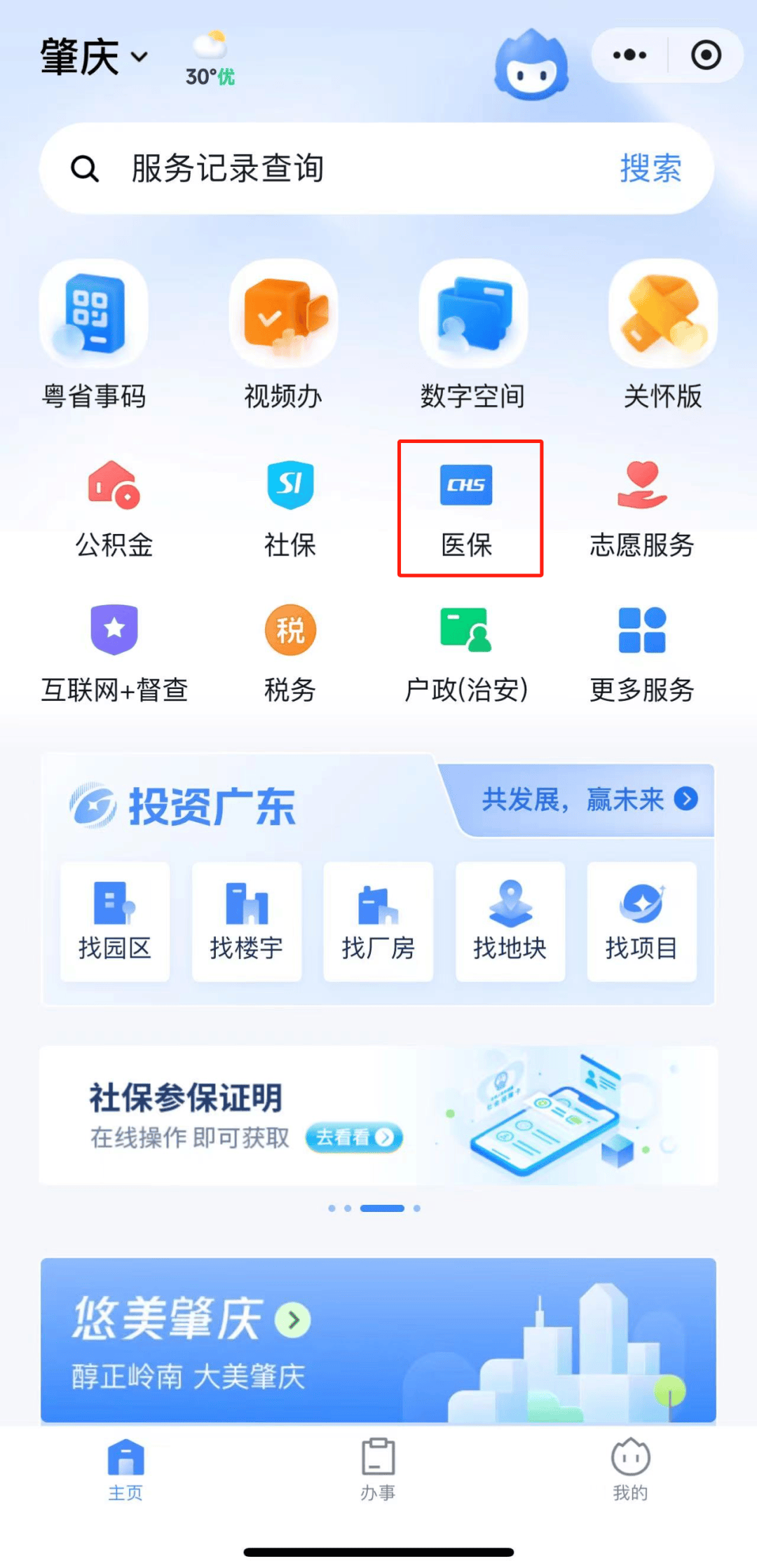757x1568 pixels.
Task: Expand 共发展，赢未来 banner arrow
Action: (685, 798)
